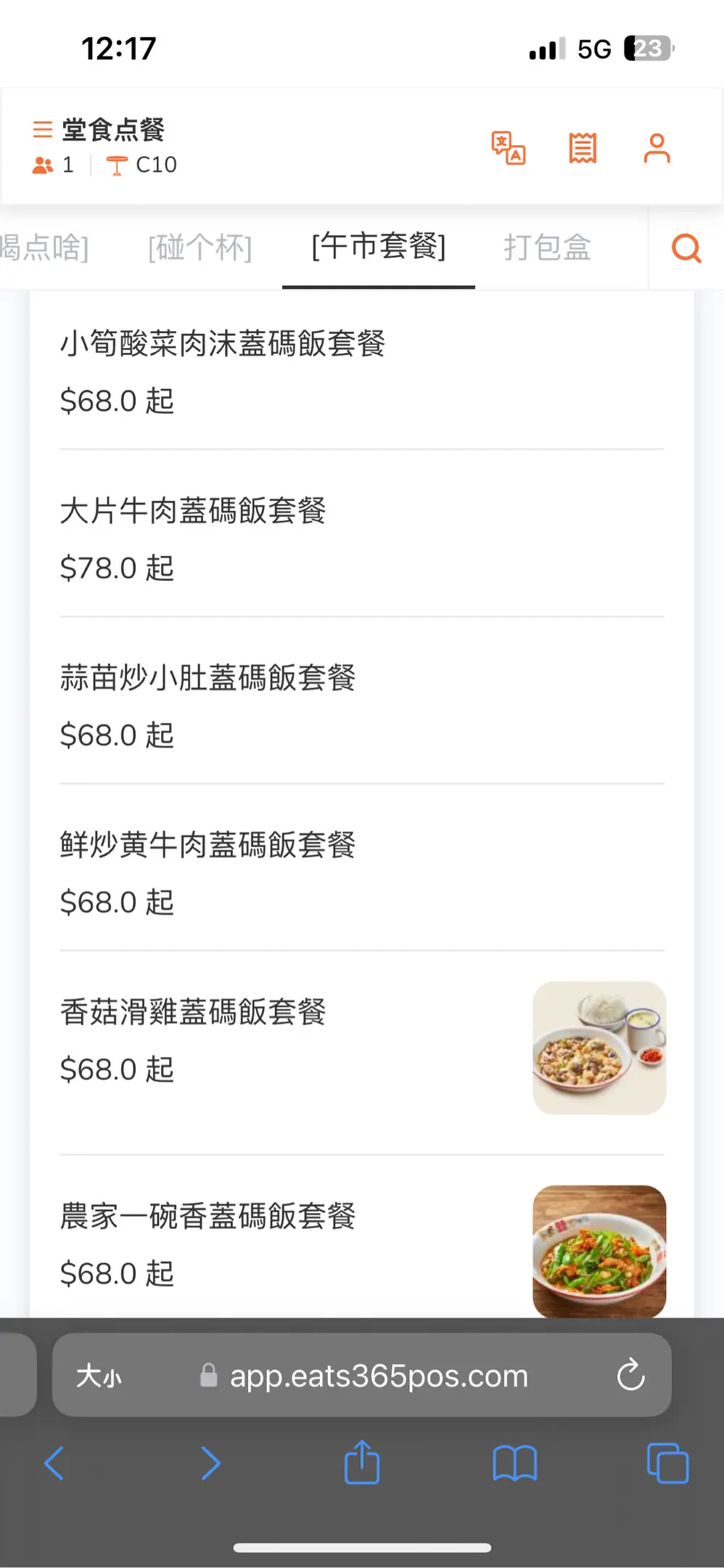Open 小筍酸菜肉沫蓋碼飯套餐 item
Viewport: 724px width, 1568px height.
click(x=362, y=371)
